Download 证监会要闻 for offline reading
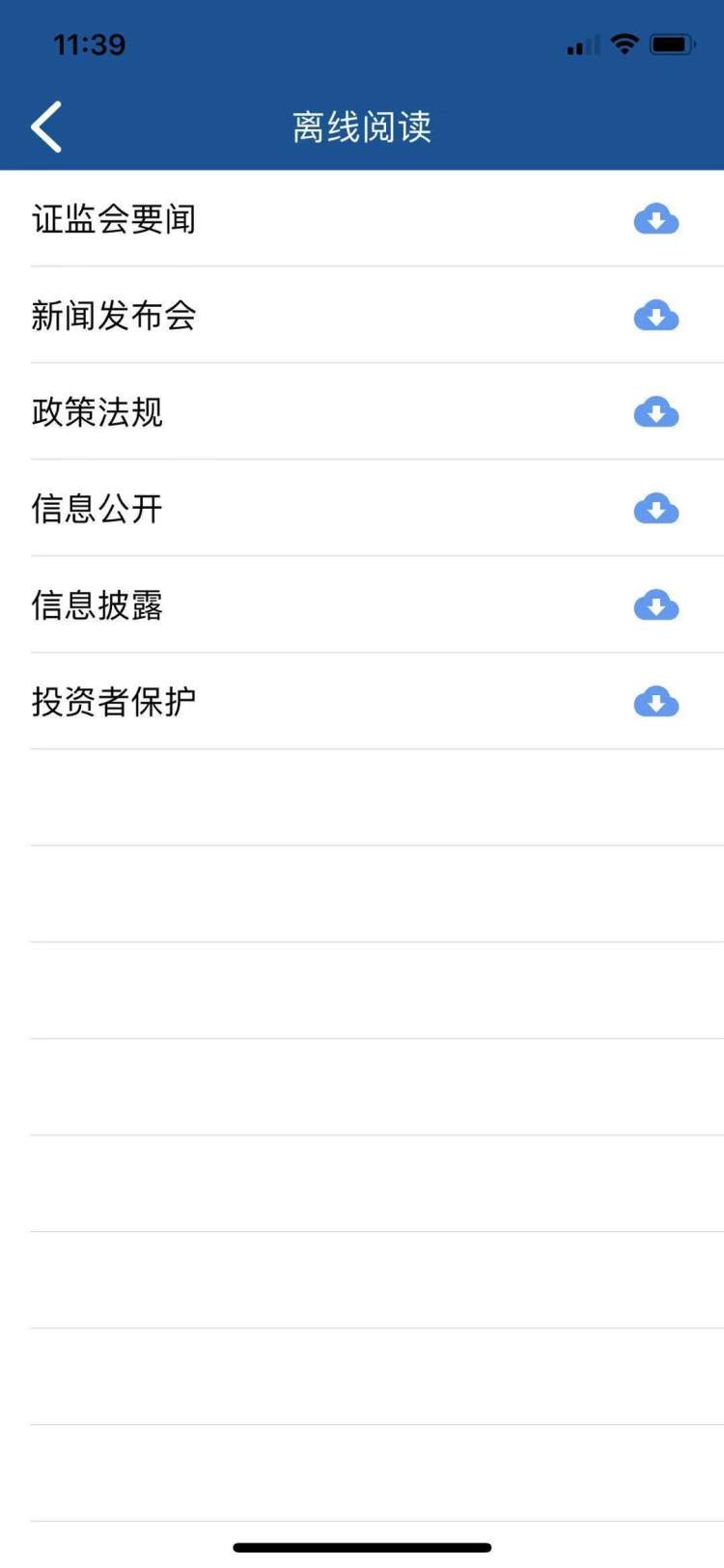Screen dimensions: 724x1568 tap(655, 219)
